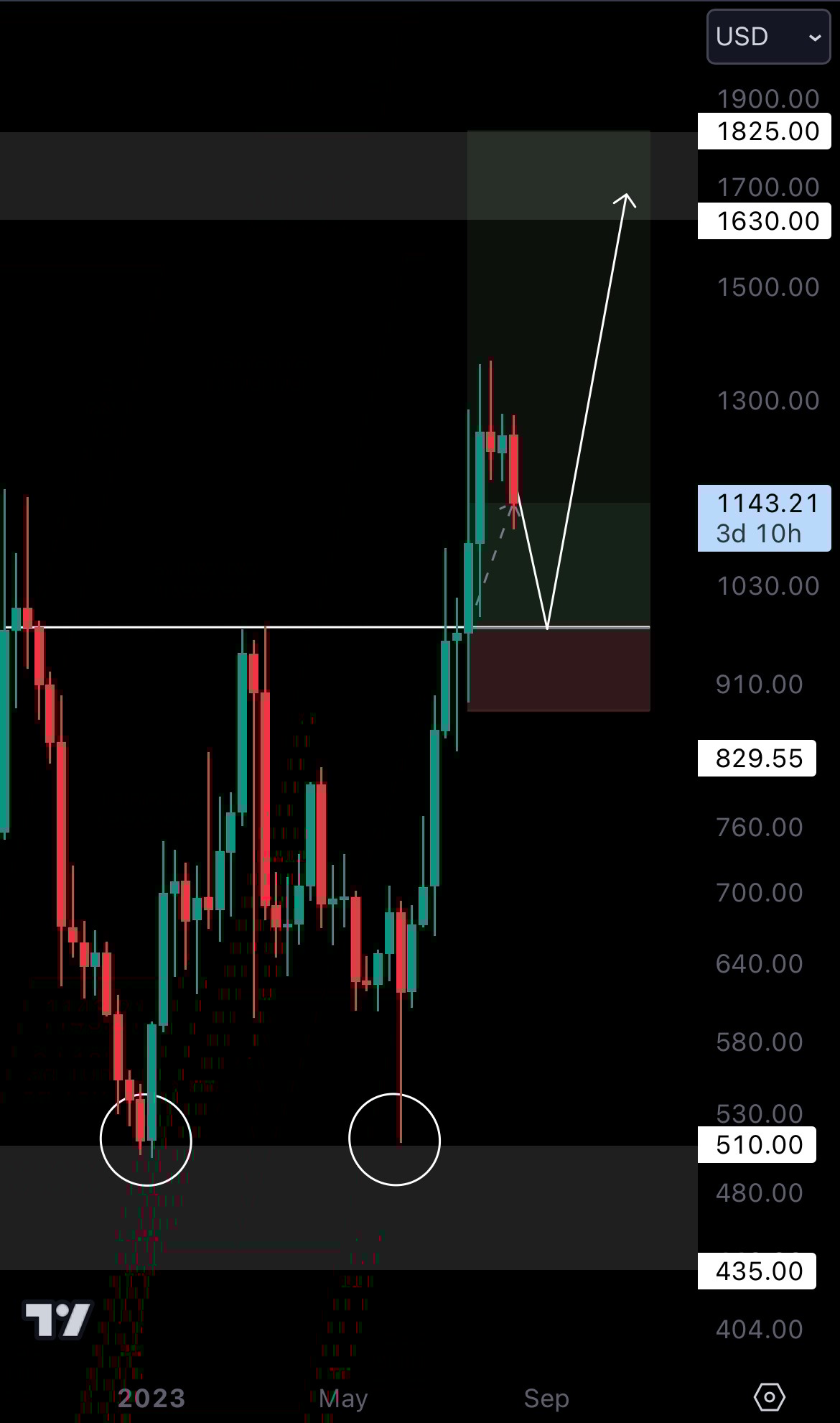This screenshot has width=840, height=1423.
Task: Open the USD currency dropdown
Action: pos(767,37)
